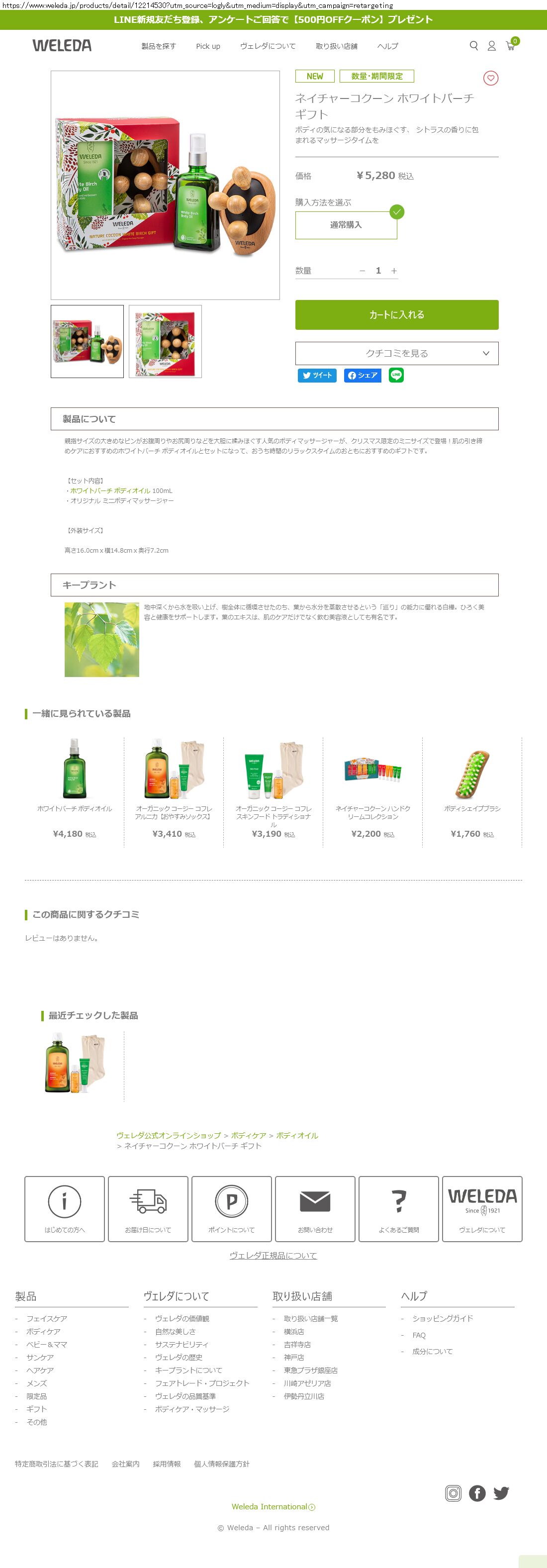Image resolution: width=547 pixels, height=1568 pixels.
Task: Follow the ホワイトバーチ ボディオイル link in set contents
Action: coord(110,490)
